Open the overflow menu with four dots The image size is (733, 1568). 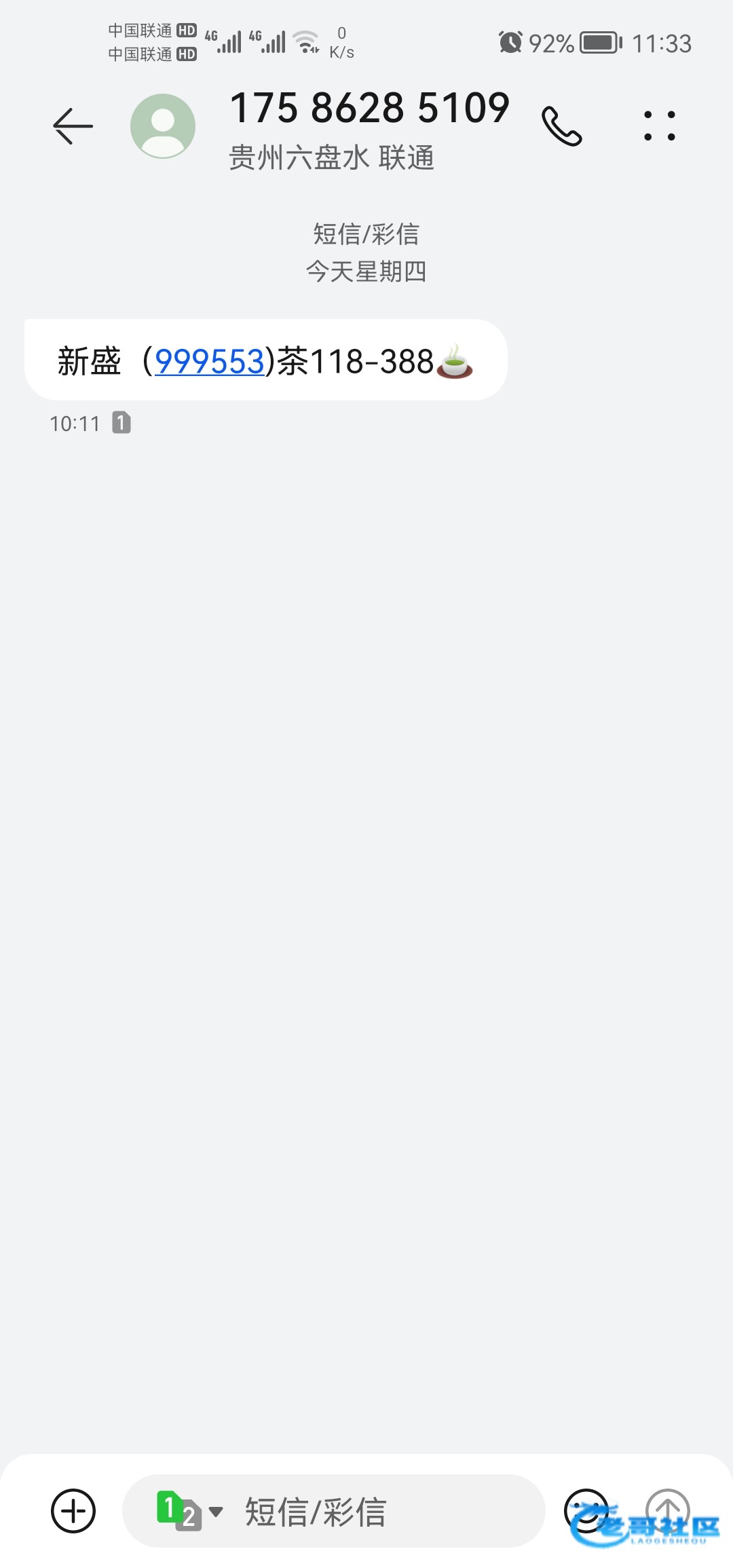tap(659, 126)
